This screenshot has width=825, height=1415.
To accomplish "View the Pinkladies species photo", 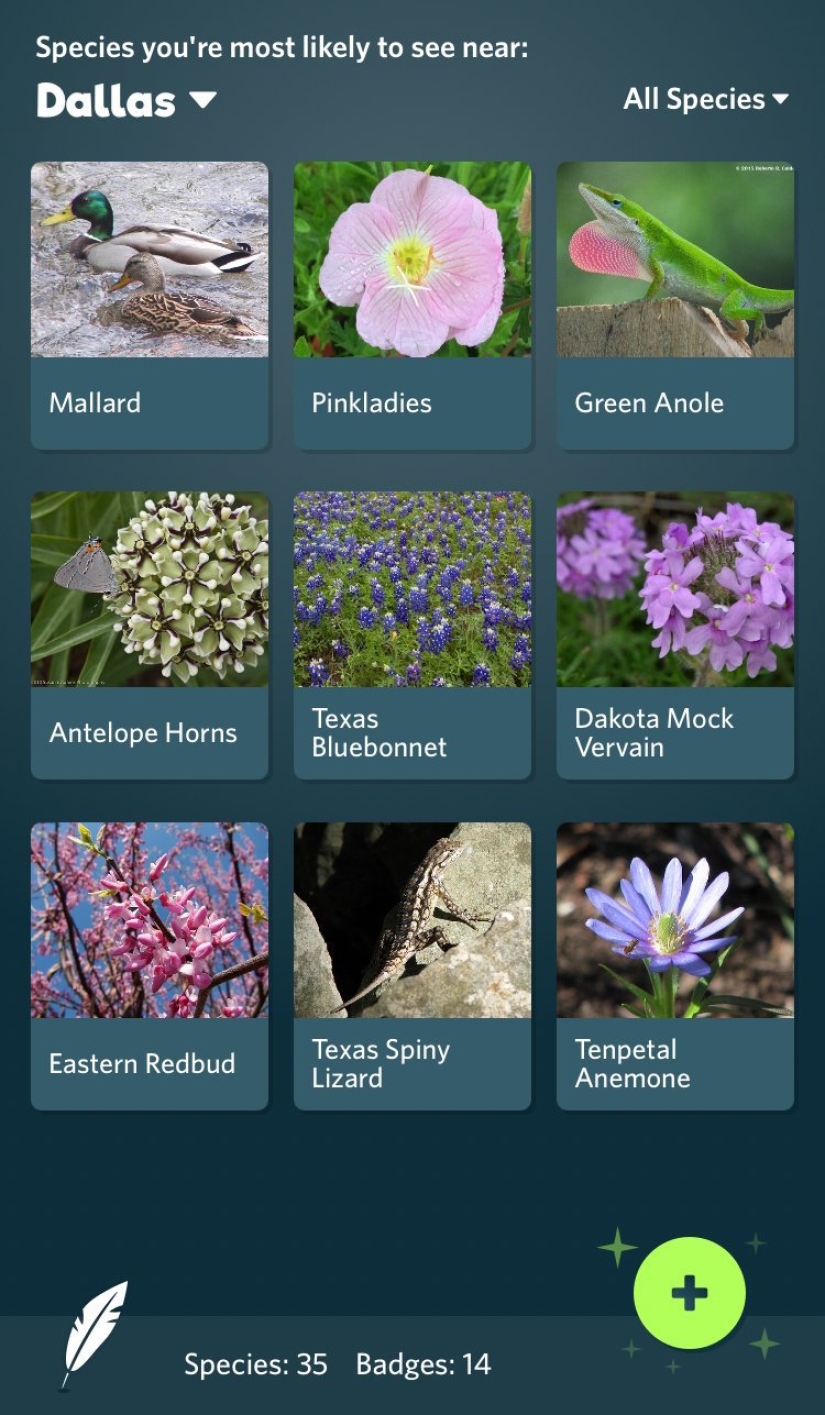I will [x=412, y=260].
